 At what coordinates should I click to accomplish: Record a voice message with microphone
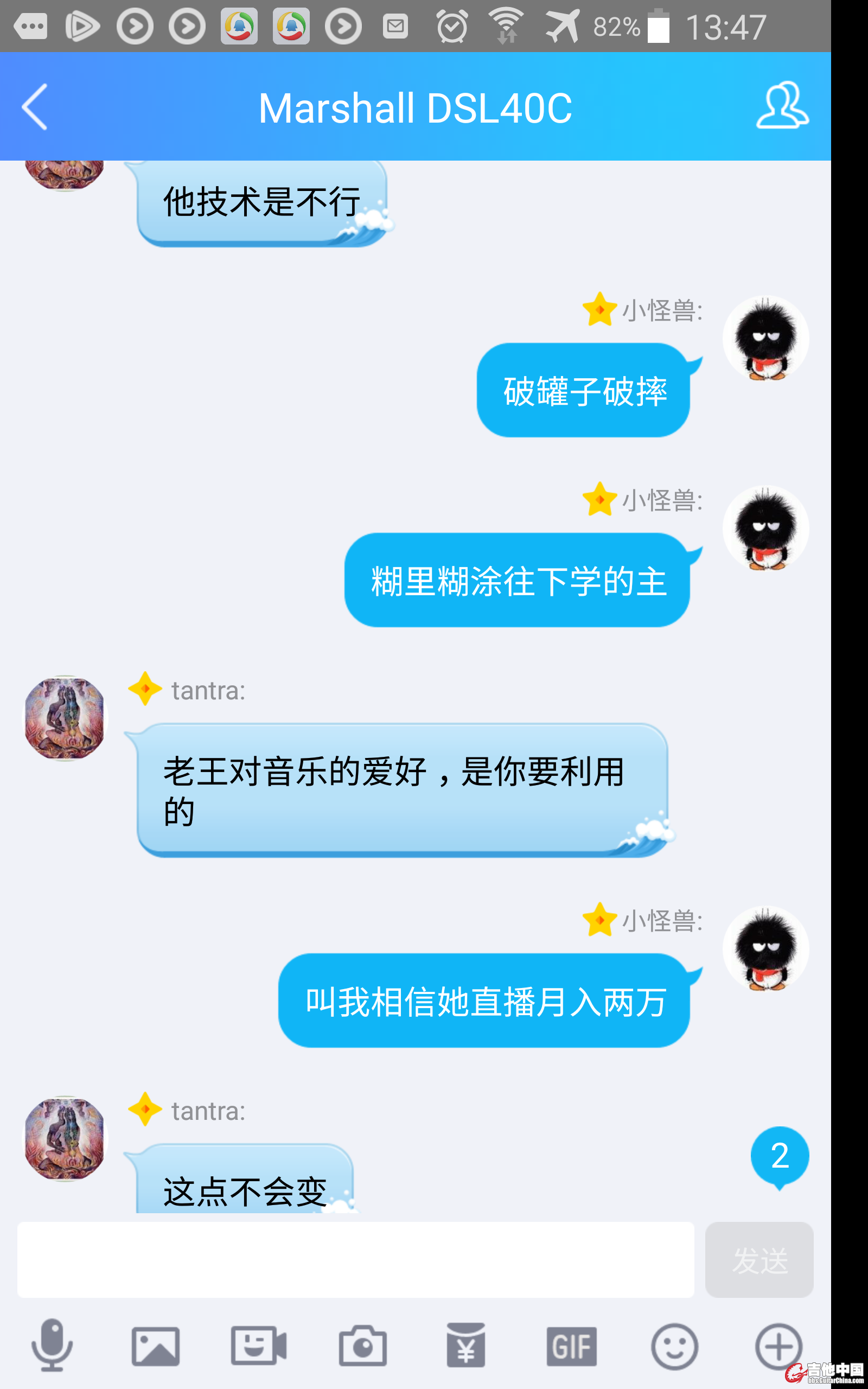(x=52, y=1345)
